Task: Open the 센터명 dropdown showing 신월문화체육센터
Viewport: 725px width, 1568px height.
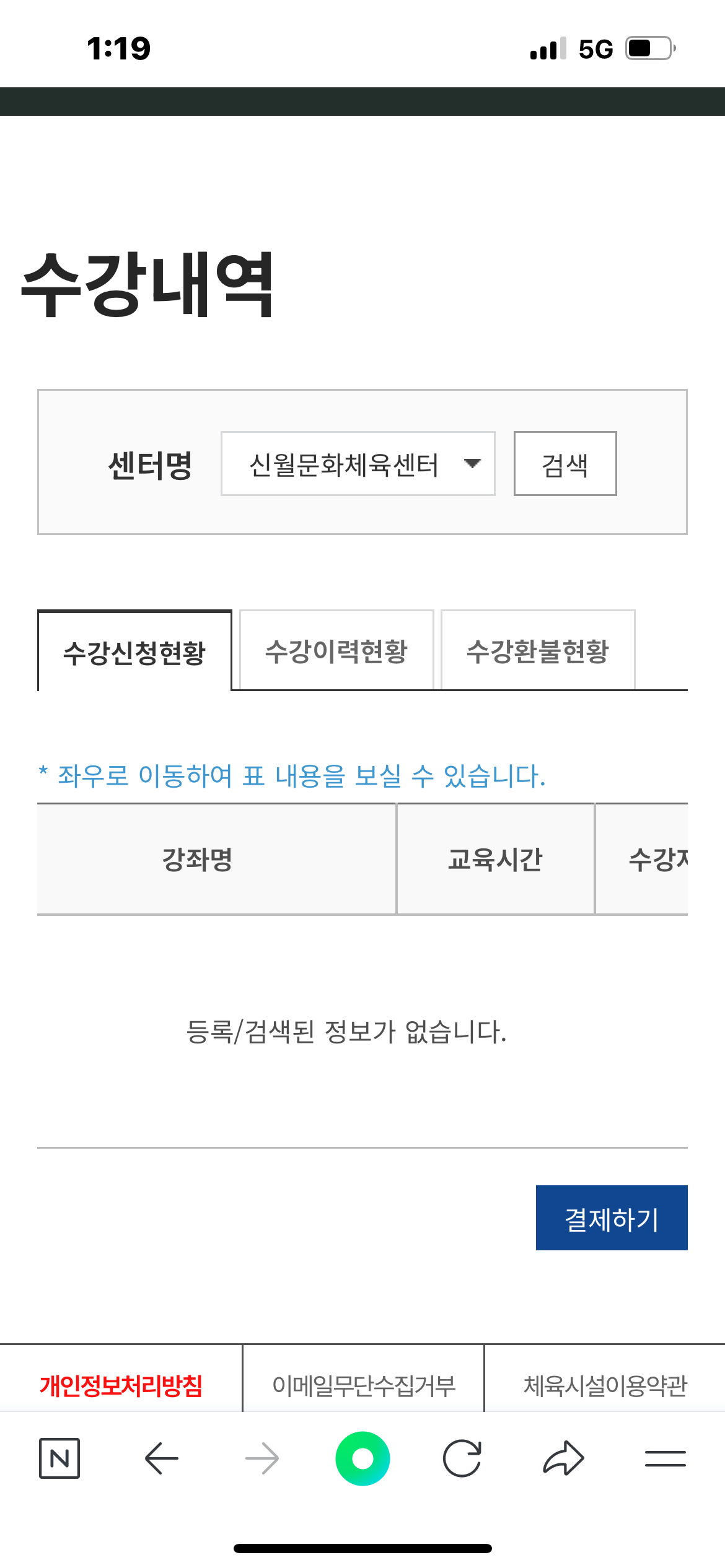Action: coord(358,464)
